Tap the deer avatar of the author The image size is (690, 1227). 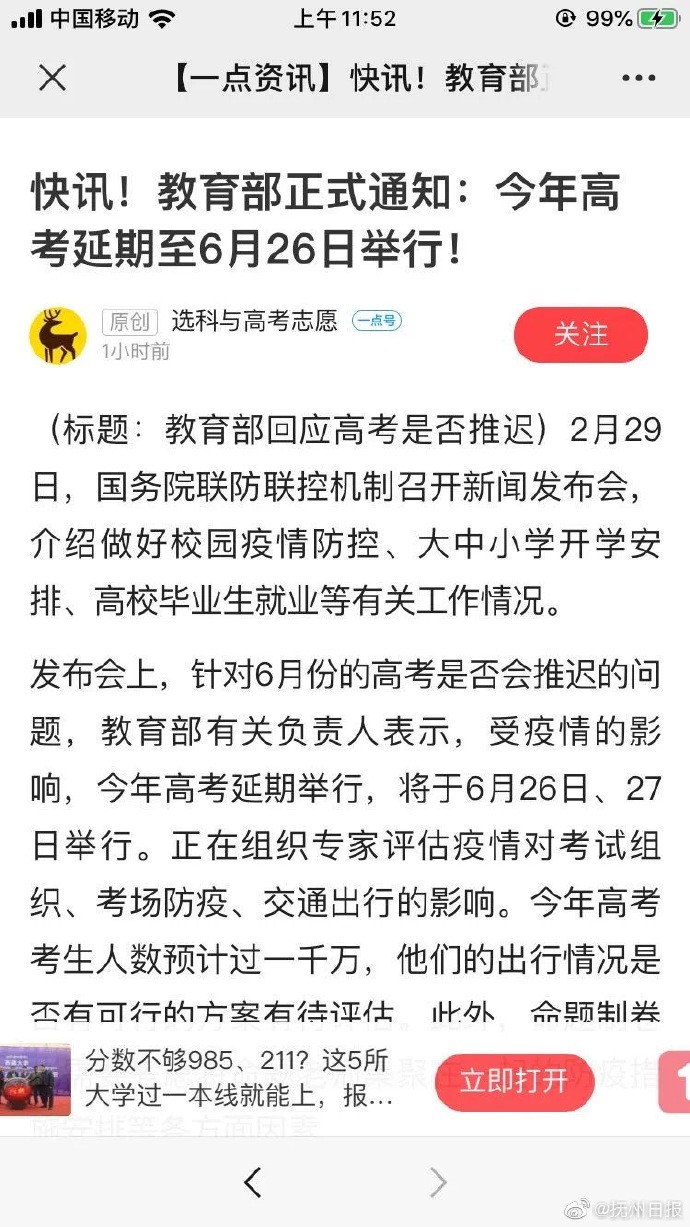pos(58,335)
